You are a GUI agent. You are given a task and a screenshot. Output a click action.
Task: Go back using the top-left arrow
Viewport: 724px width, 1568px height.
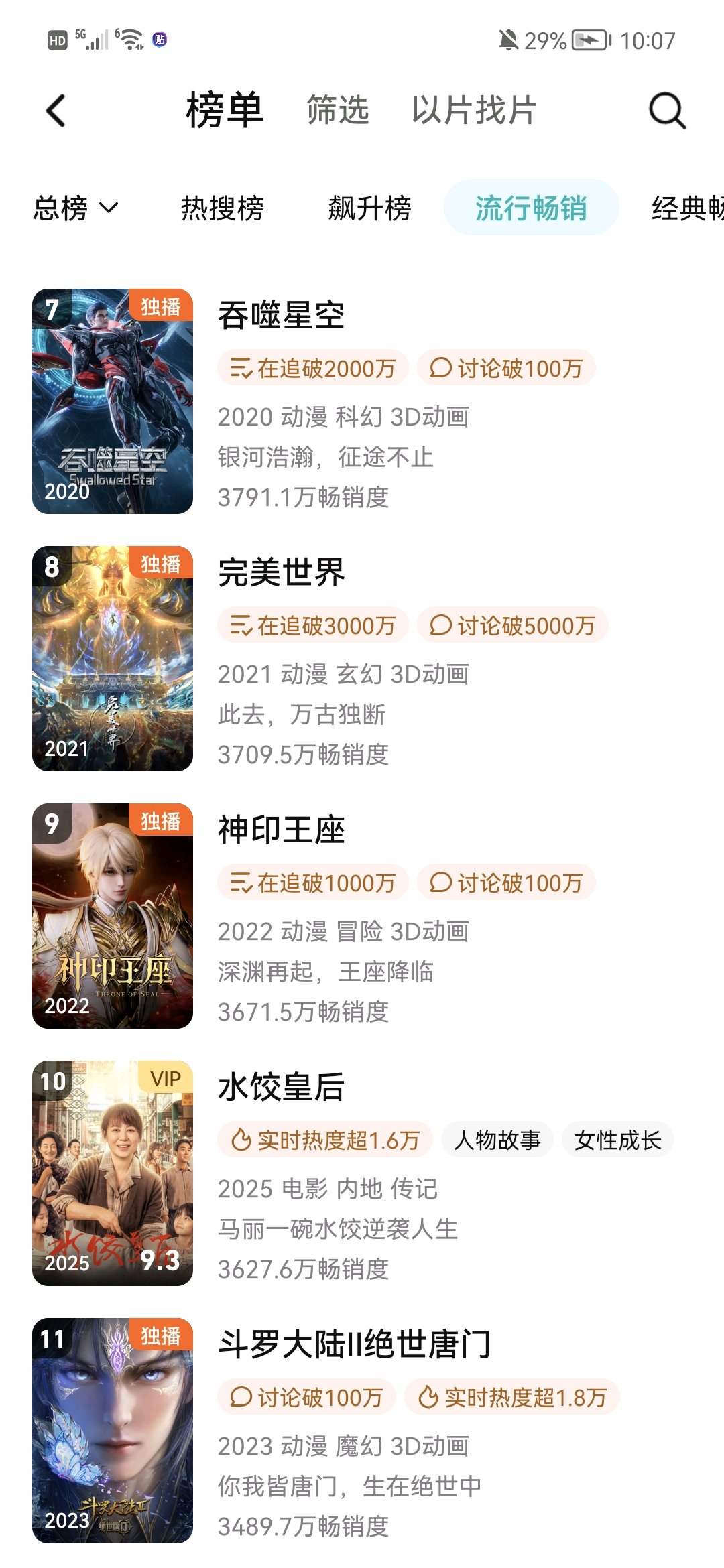pos(56,110)
